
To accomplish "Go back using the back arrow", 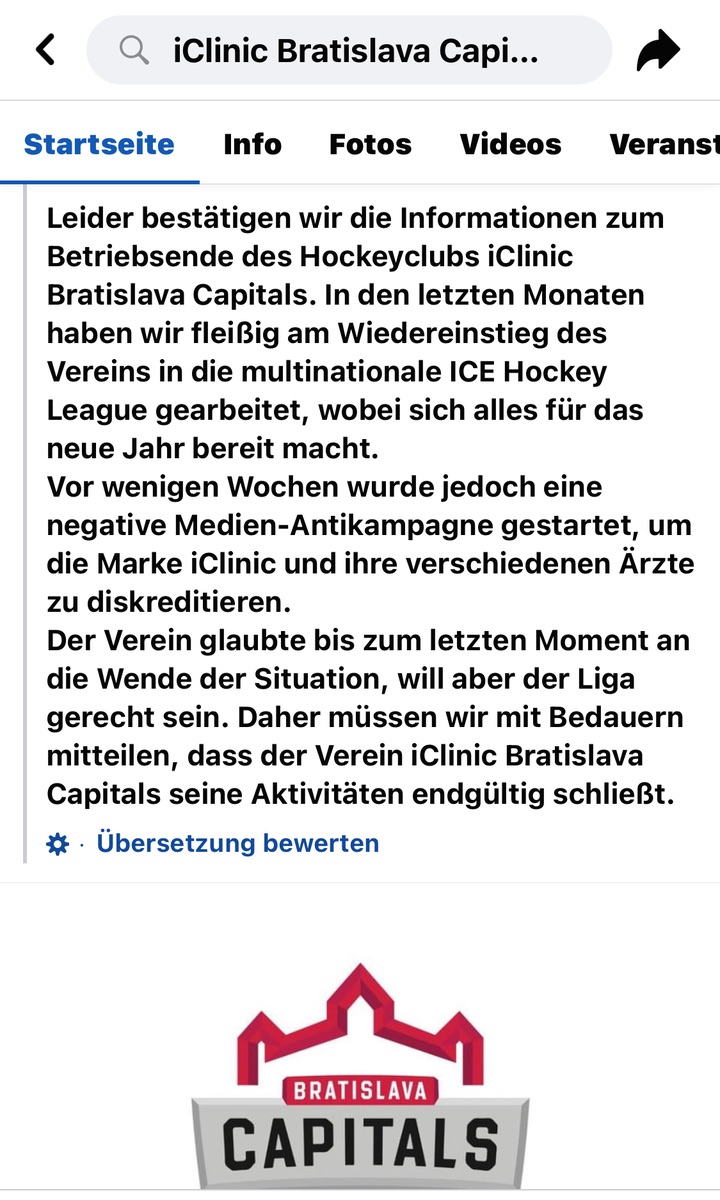I will point(46,50).
